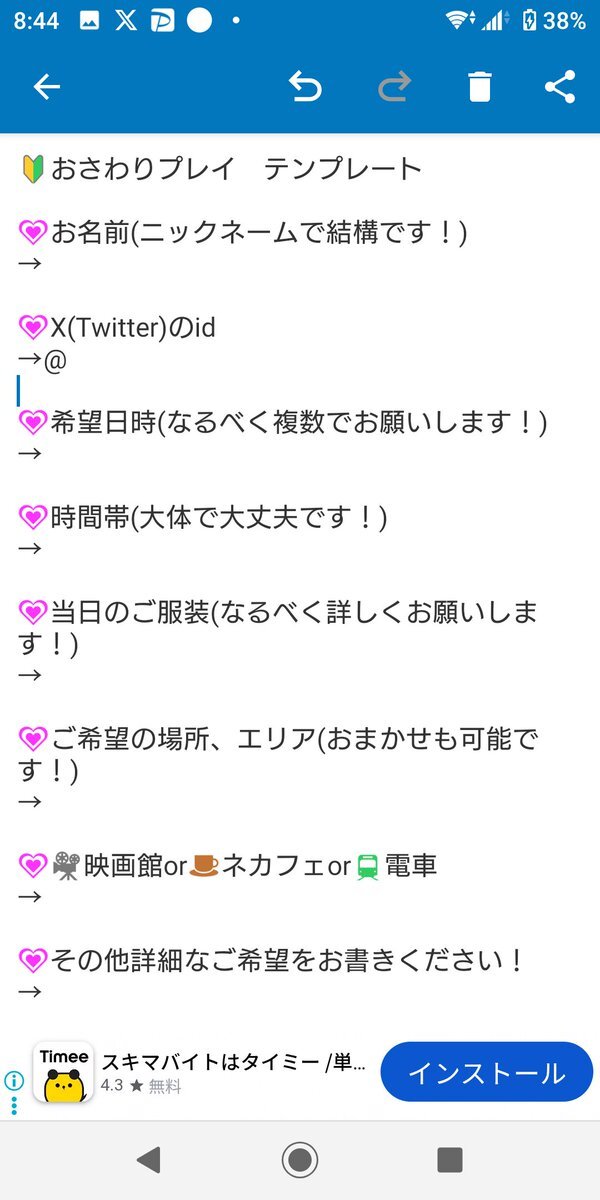Screen dimensions: 600x1200
Task: Go back using the top-left arrow
Action: [47, 88]
